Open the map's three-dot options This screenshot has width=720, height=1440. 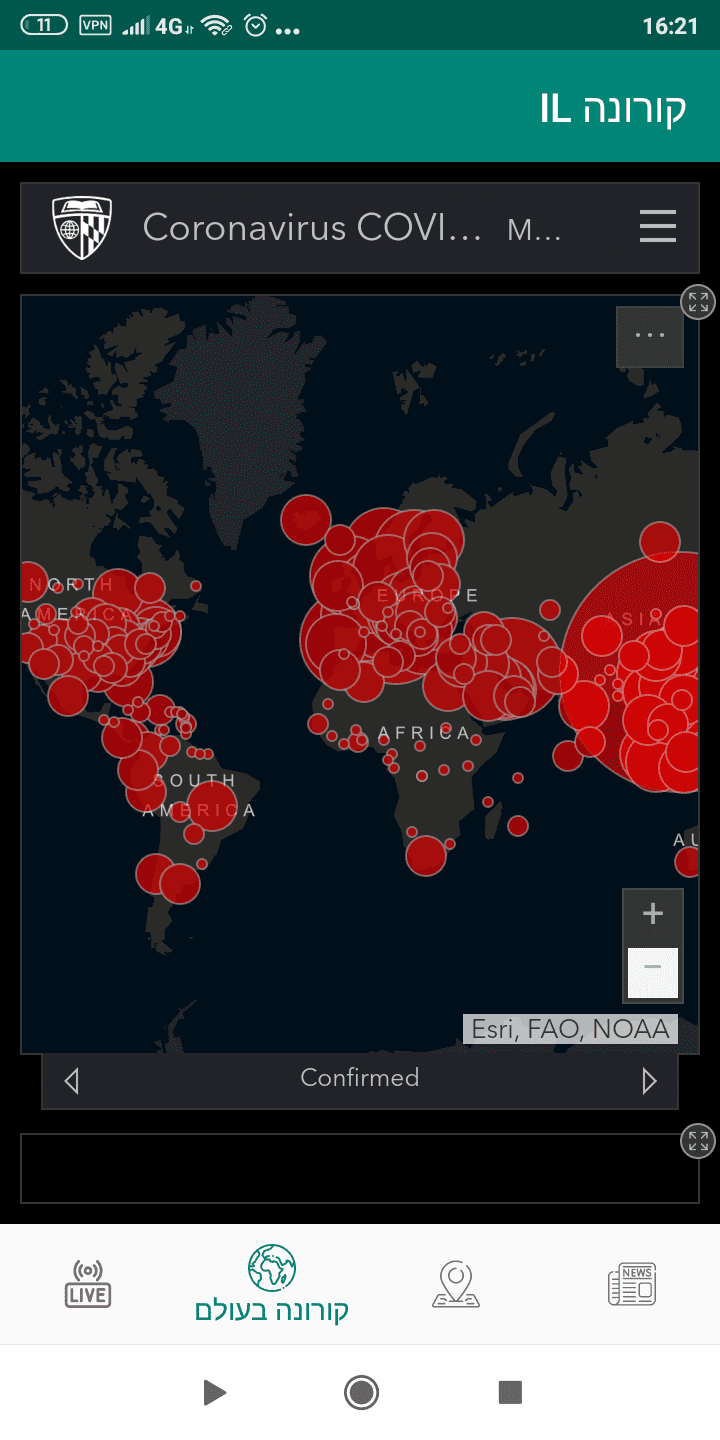[650, 336]
